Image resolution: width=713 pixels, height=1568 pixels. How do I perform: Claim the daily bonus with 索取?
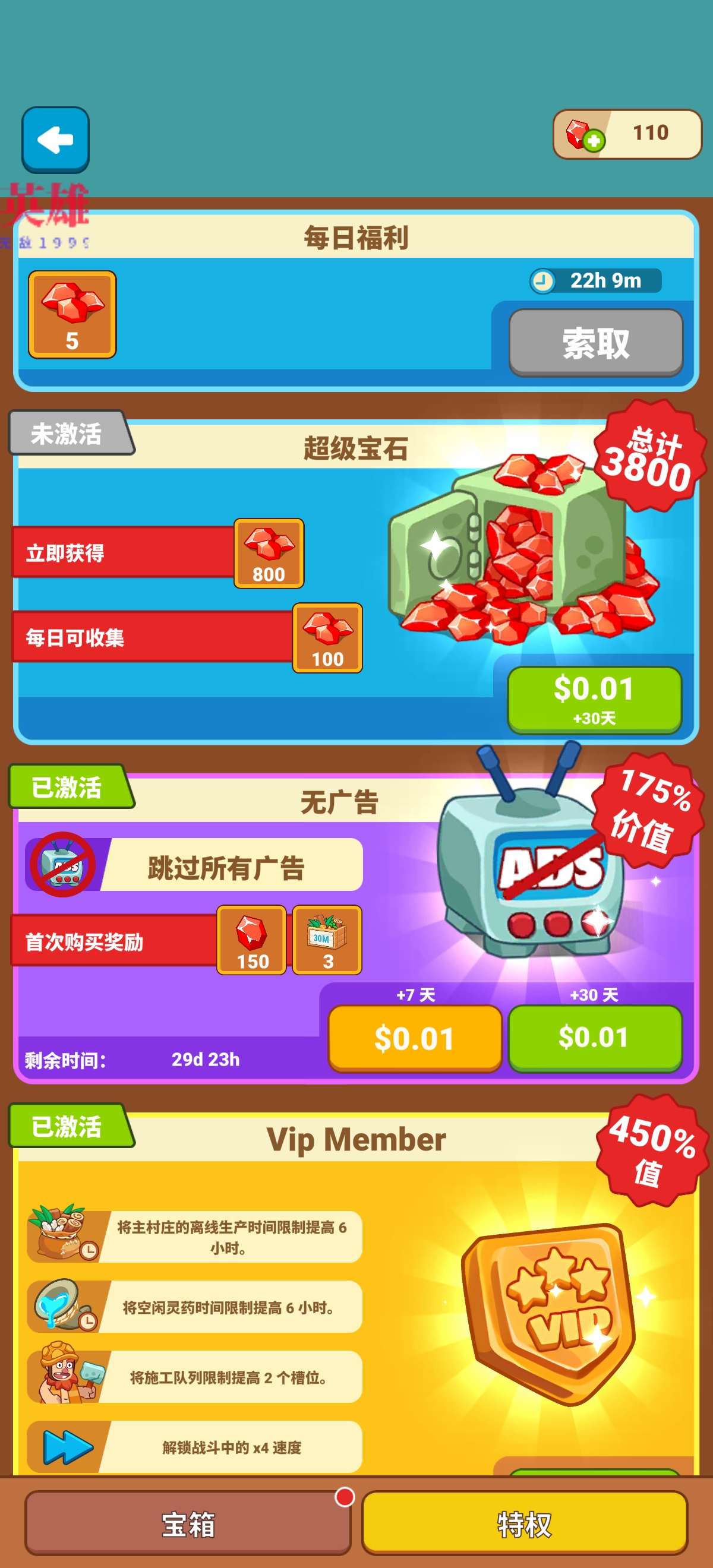595,343
